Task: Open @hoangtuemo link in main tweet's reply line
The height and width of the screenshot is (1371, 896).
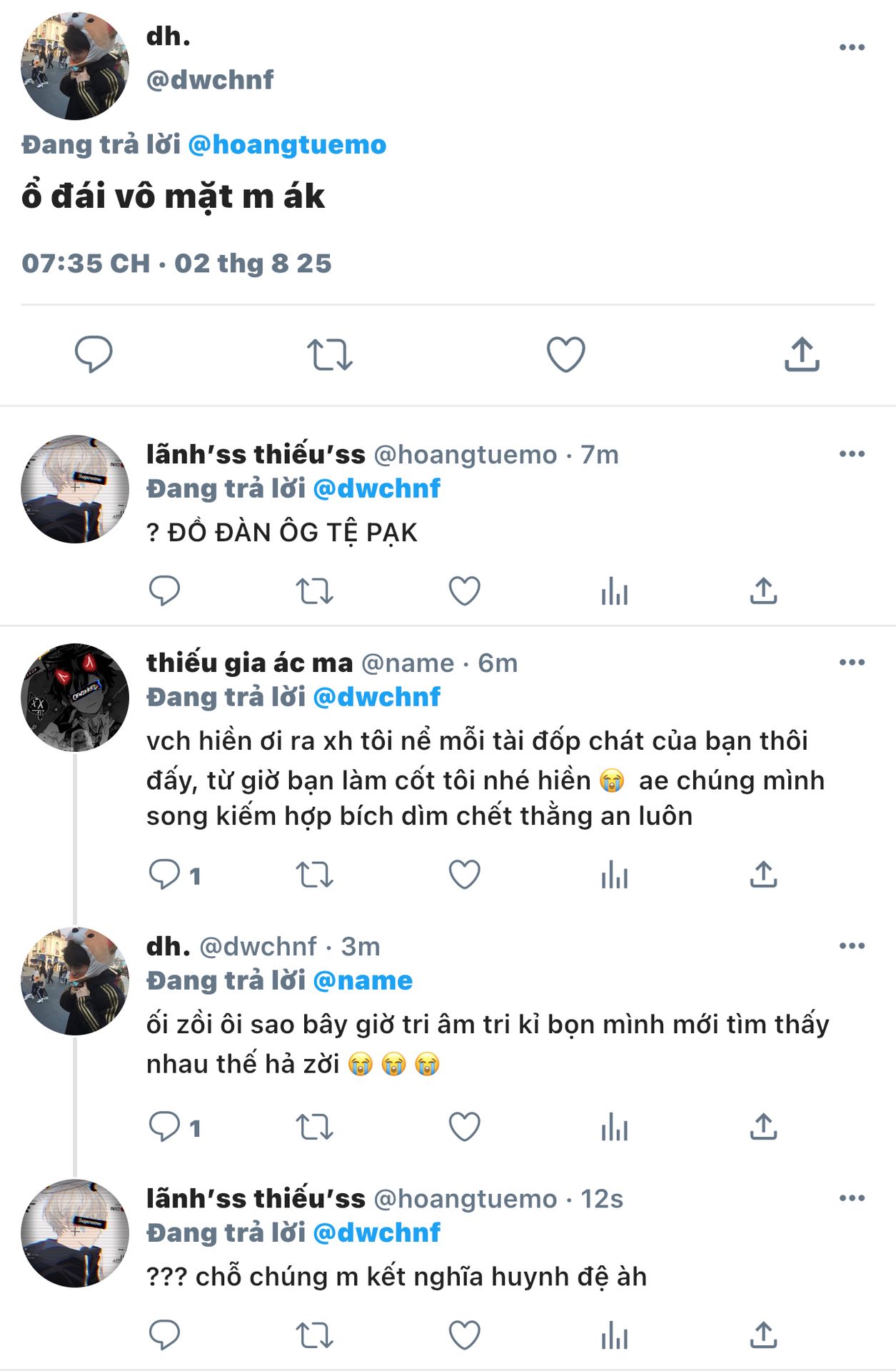Action: (x=287, y=145)
